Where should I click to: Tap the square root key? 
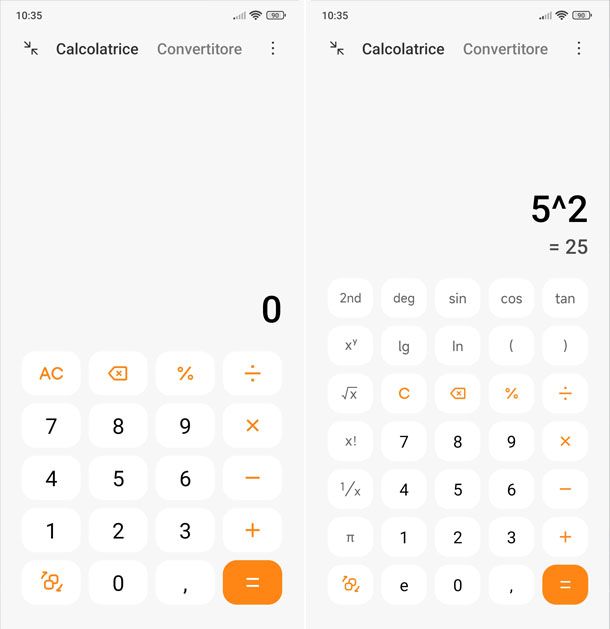(x=350, y=394)
